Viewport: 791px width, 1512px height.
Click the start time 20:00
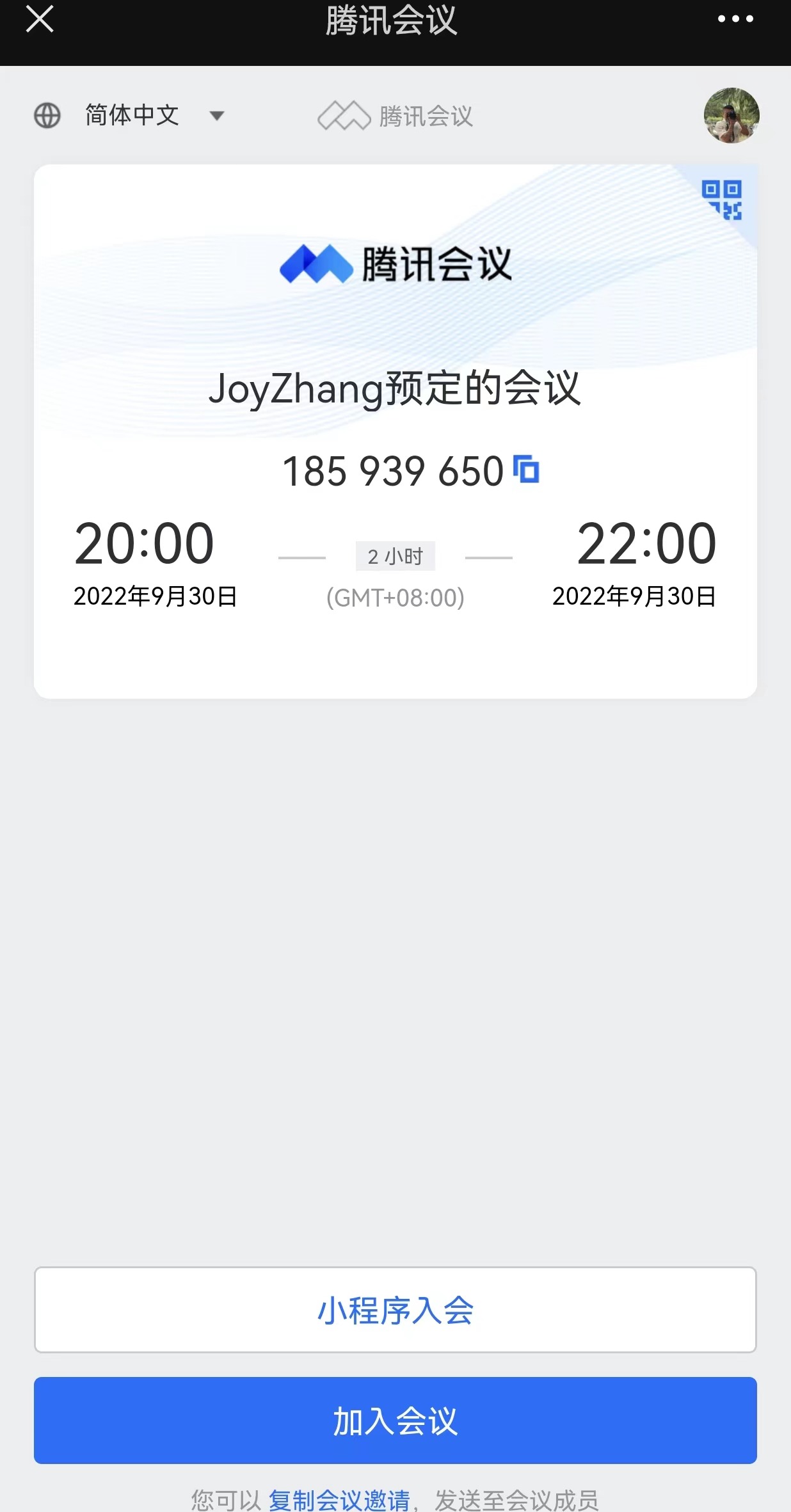[145, 543]
